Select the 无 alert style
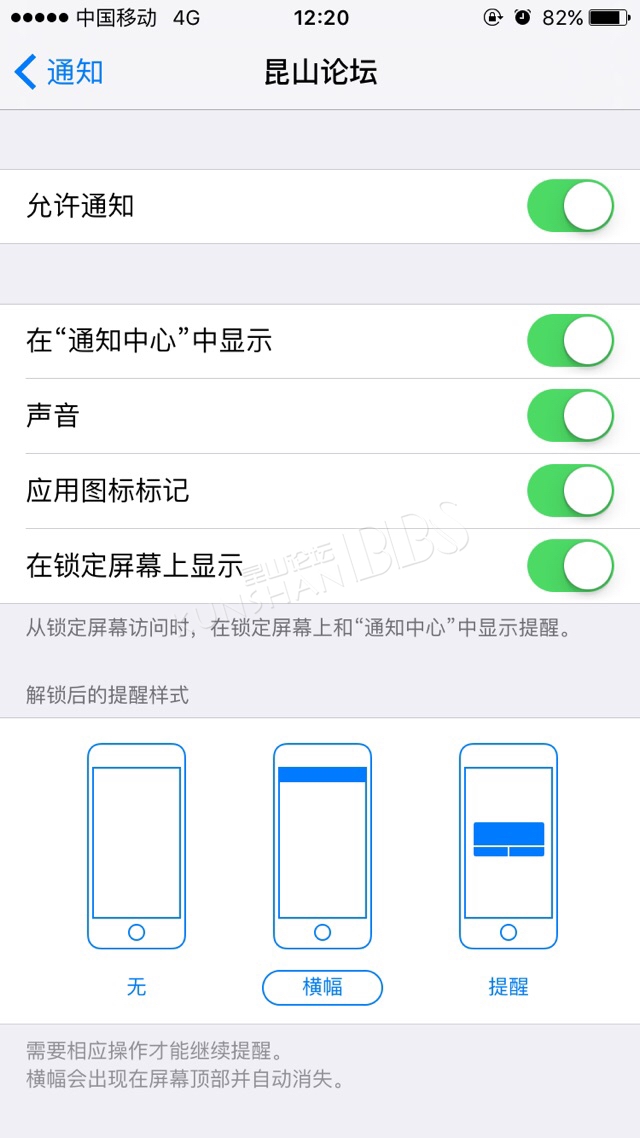This screenshot has height=1138, width=640. [136, 869]
